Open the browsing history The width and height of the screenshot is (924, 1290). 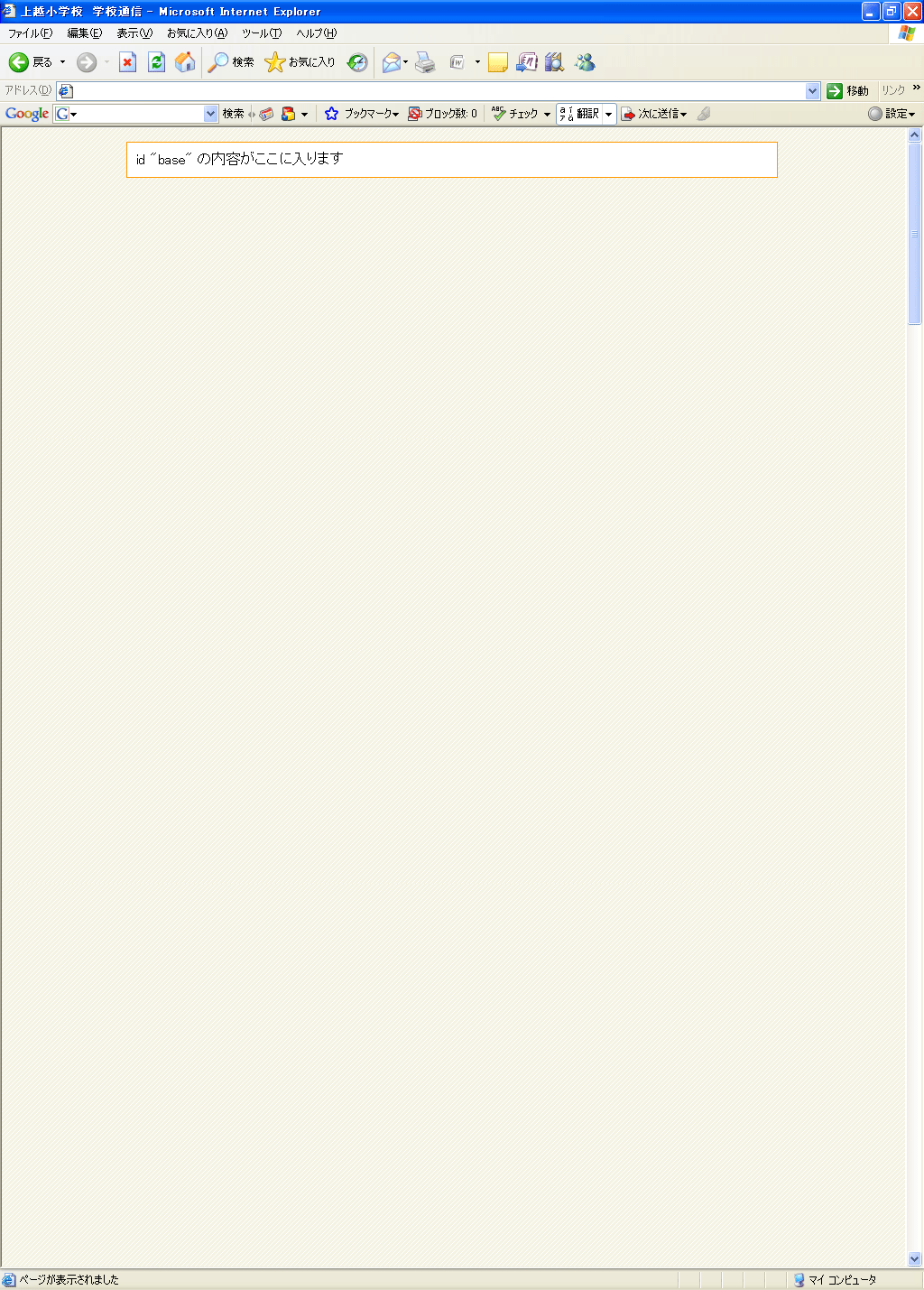[x=357, y=62]
